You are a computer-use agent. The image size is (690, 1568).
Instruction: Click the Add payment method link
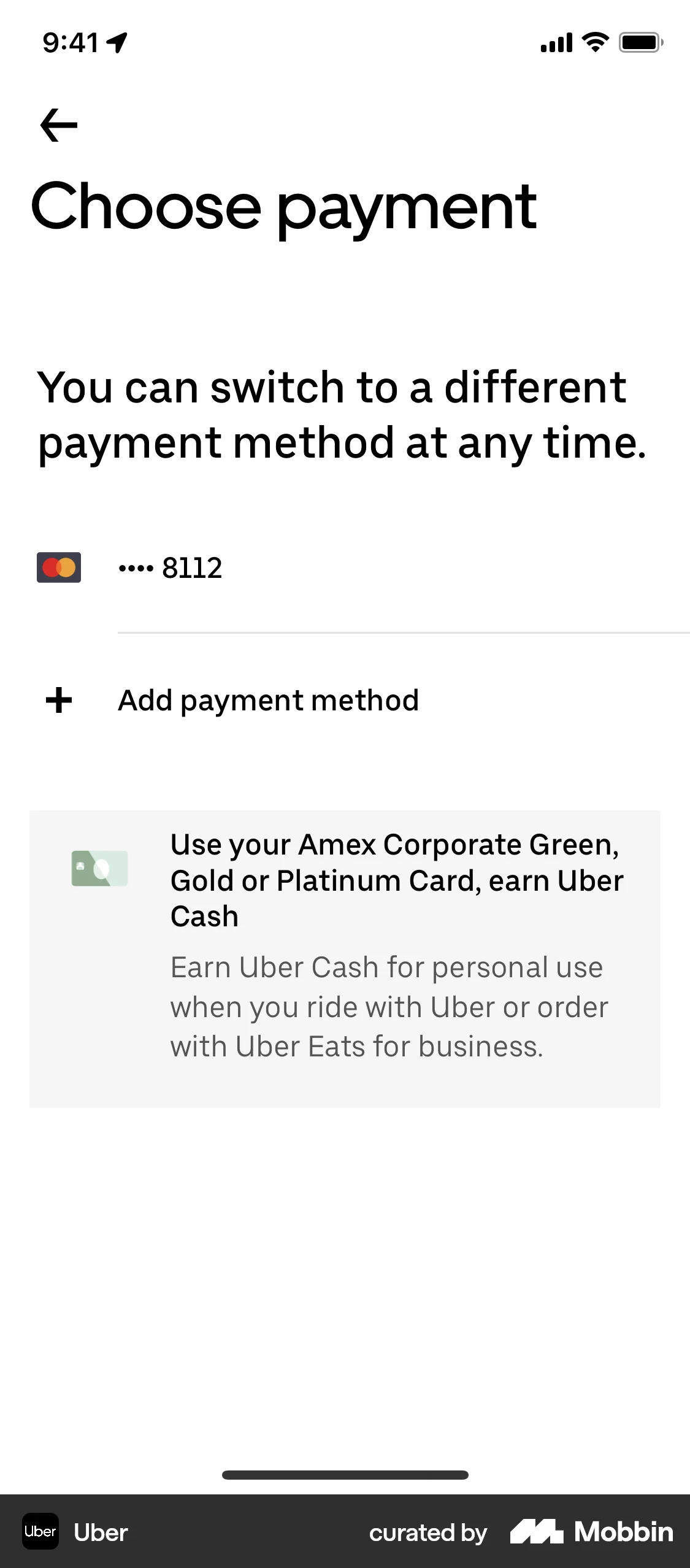click(x=268, y=700)
